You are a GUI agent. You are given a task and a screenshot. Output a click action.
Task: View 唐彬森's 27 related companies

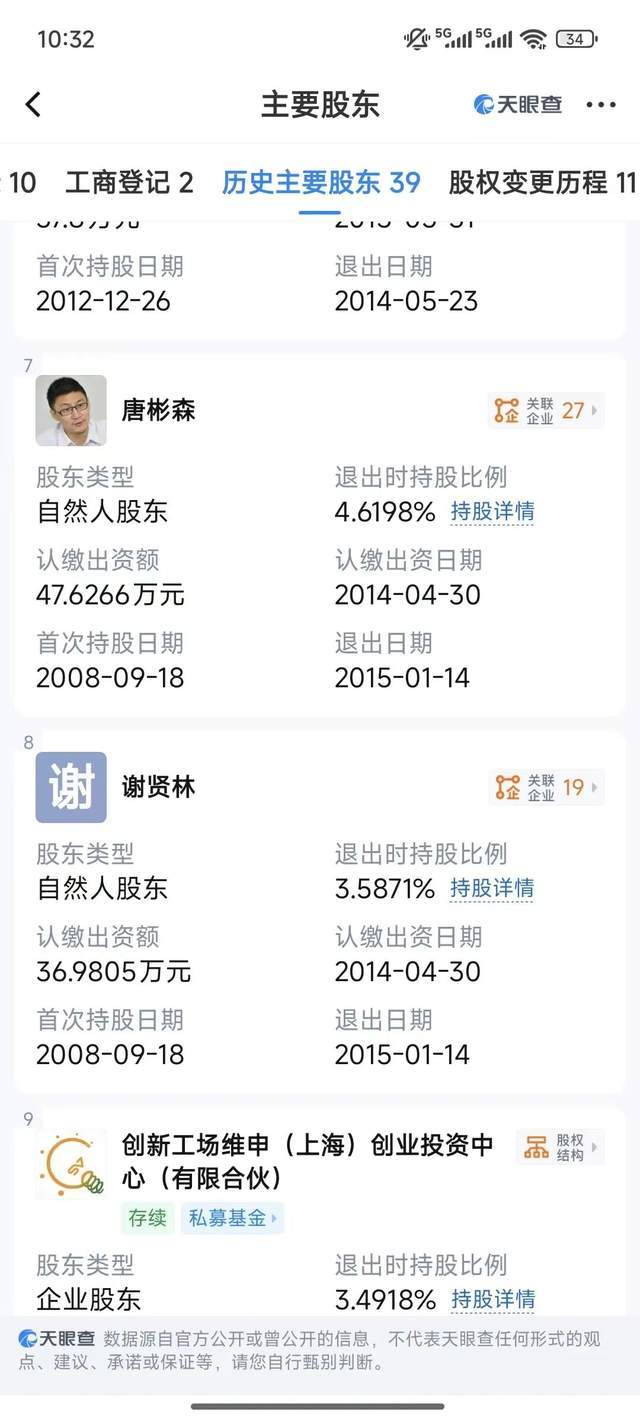coord(546,410)
